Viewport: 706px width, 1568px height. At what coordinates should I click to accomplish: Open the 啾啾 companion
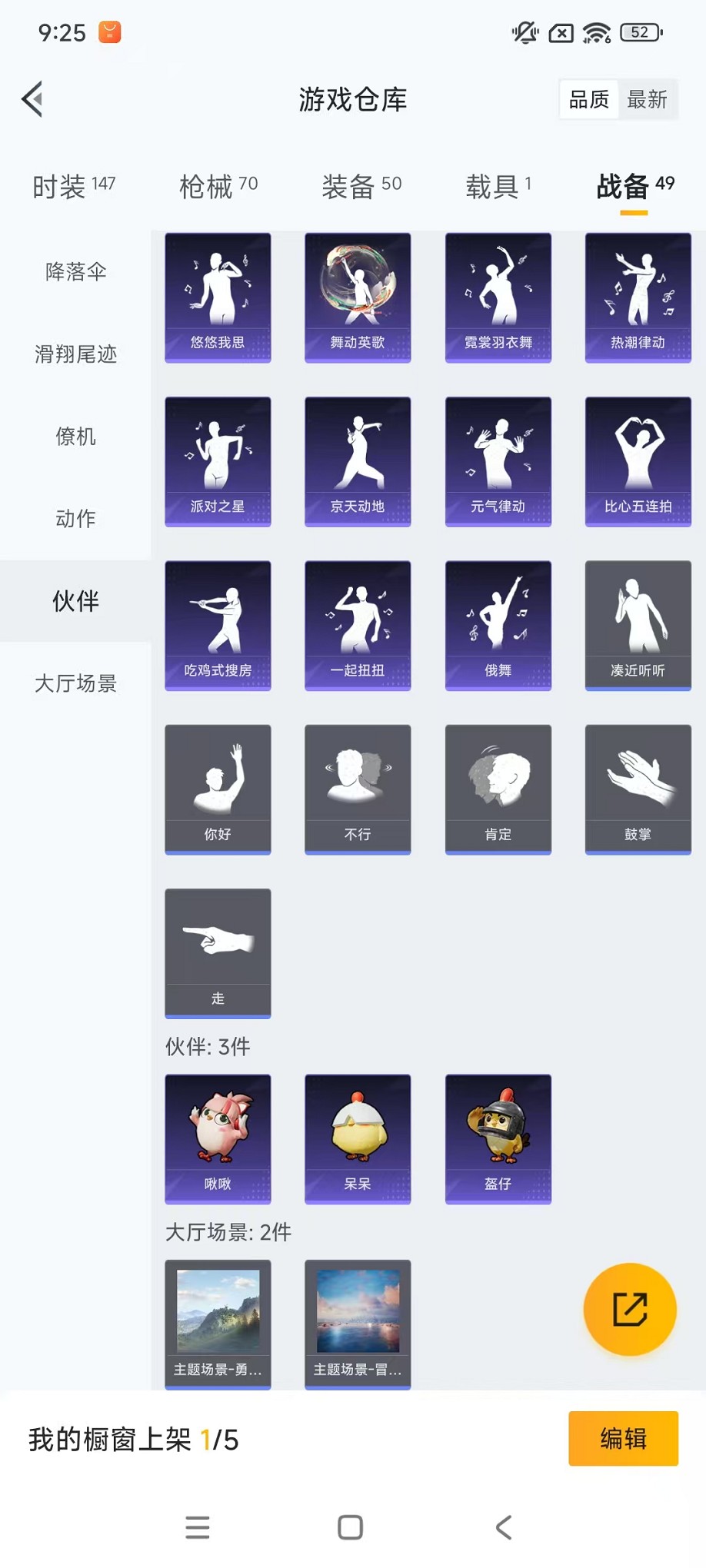click(218, 1138)
